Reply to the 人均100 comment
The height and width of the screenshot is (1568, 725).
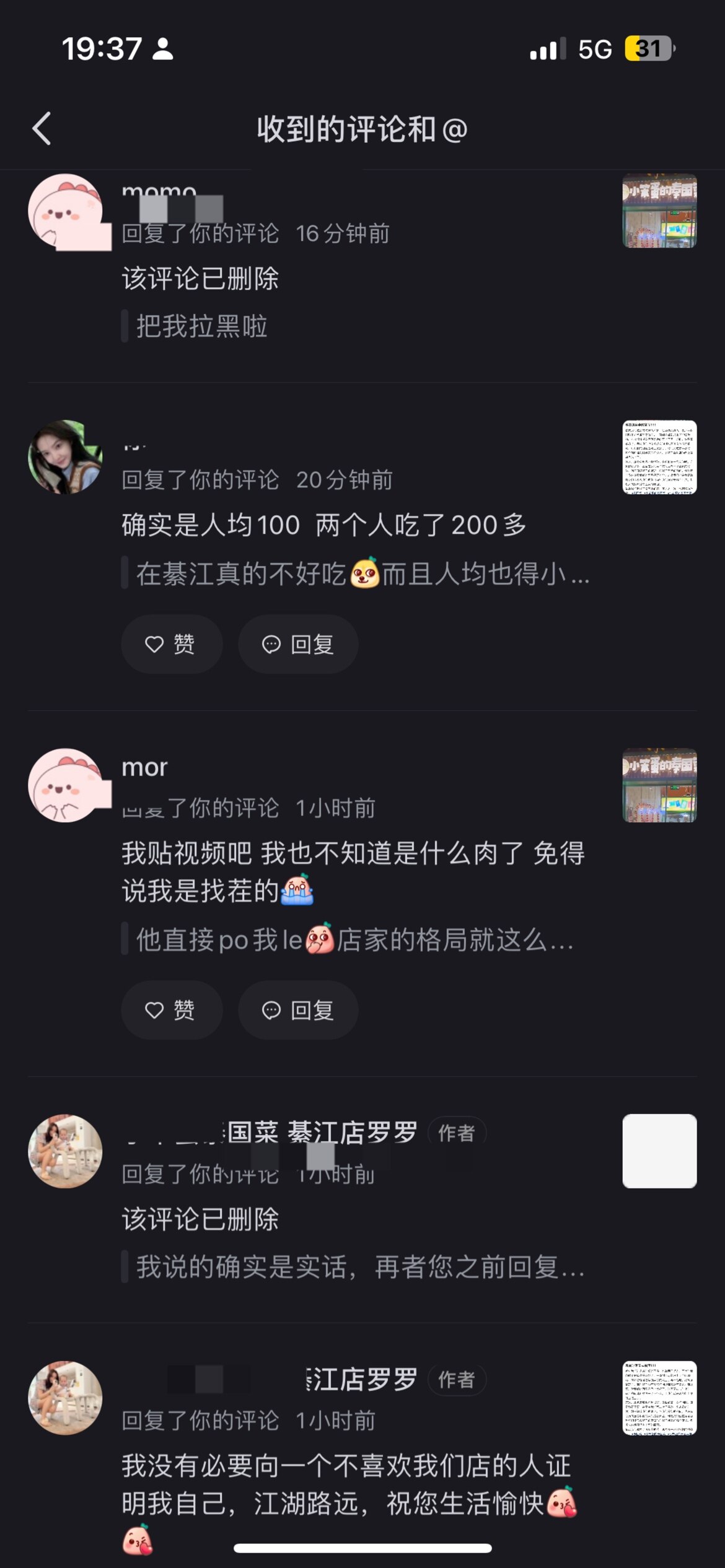click(x=298, y=644)
